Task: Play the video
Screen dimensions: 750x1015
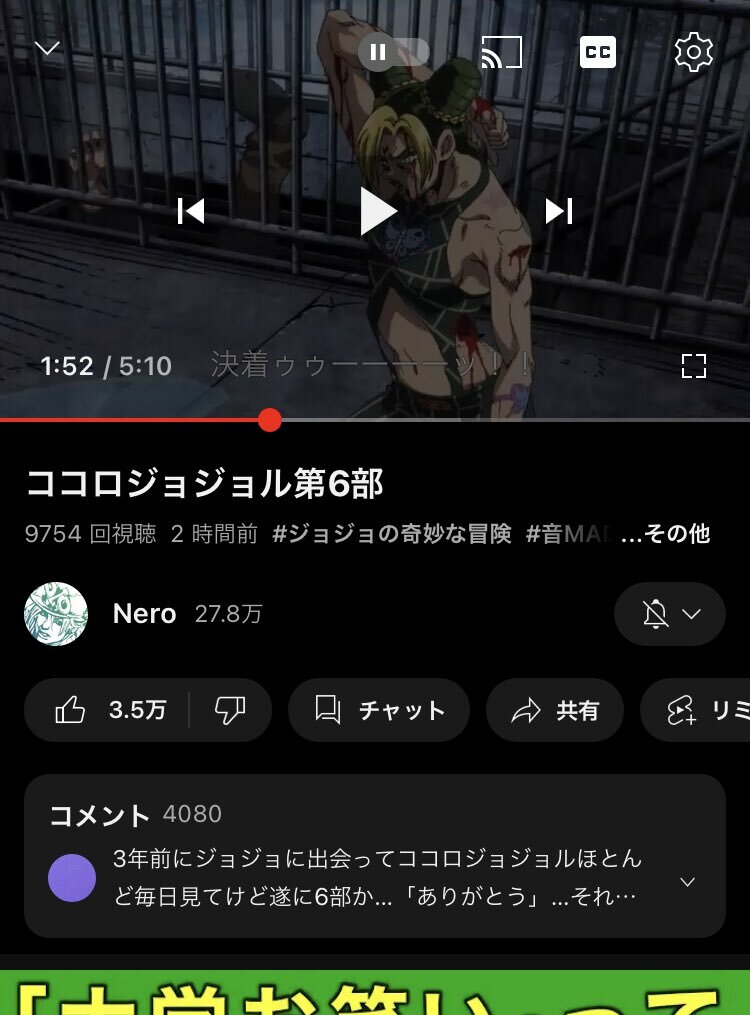Action: [x=377, y=211]
